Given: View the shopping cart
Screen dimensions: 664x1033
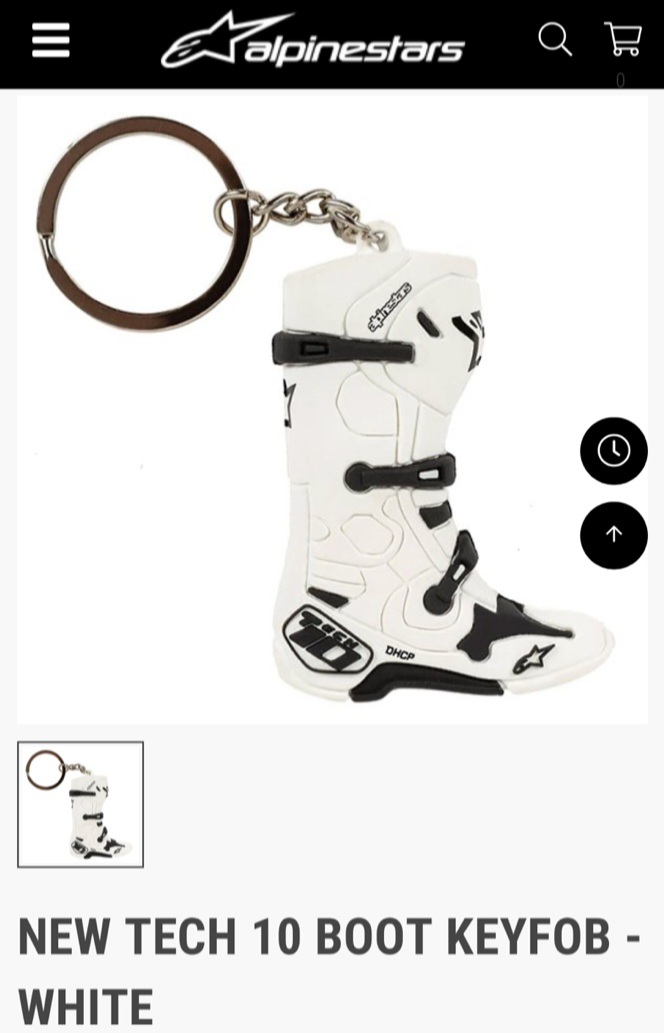Looking at the screenshot, I should tap(623, 40).
